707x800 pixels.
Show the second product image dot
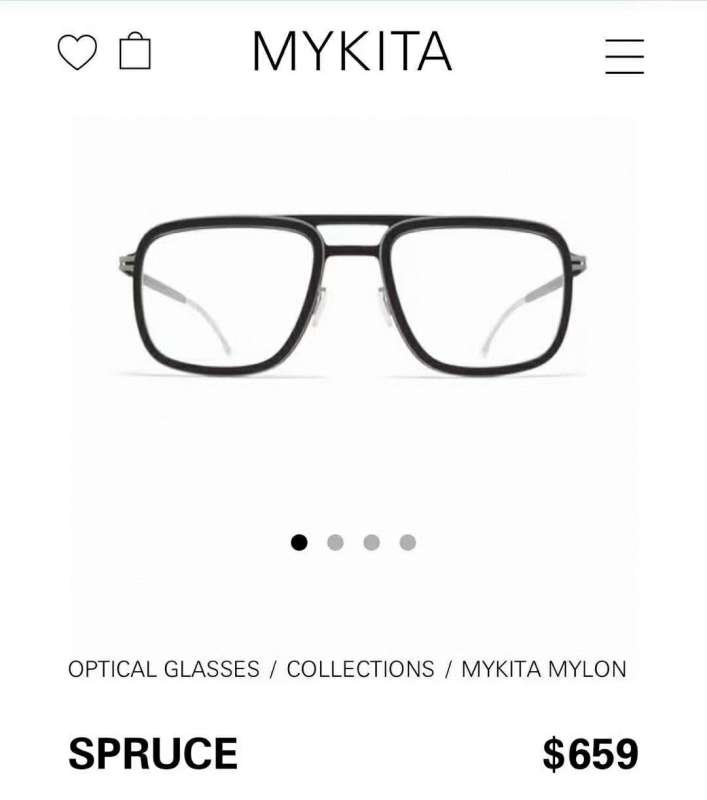(x=335, y=542)
